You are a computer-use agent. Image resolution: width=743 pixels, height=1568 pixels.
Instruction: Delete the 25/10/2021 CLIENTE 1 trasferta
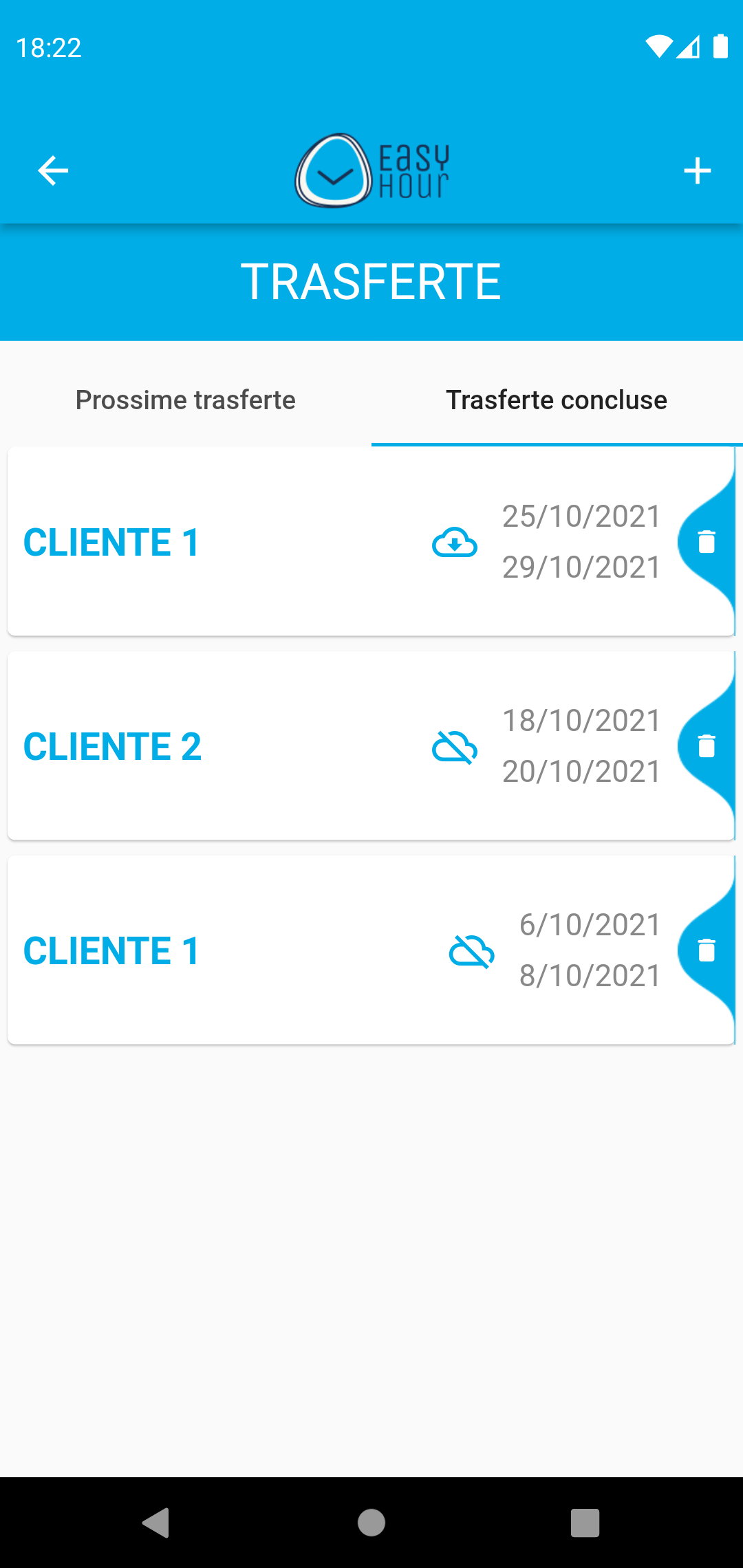pos(707,542)
